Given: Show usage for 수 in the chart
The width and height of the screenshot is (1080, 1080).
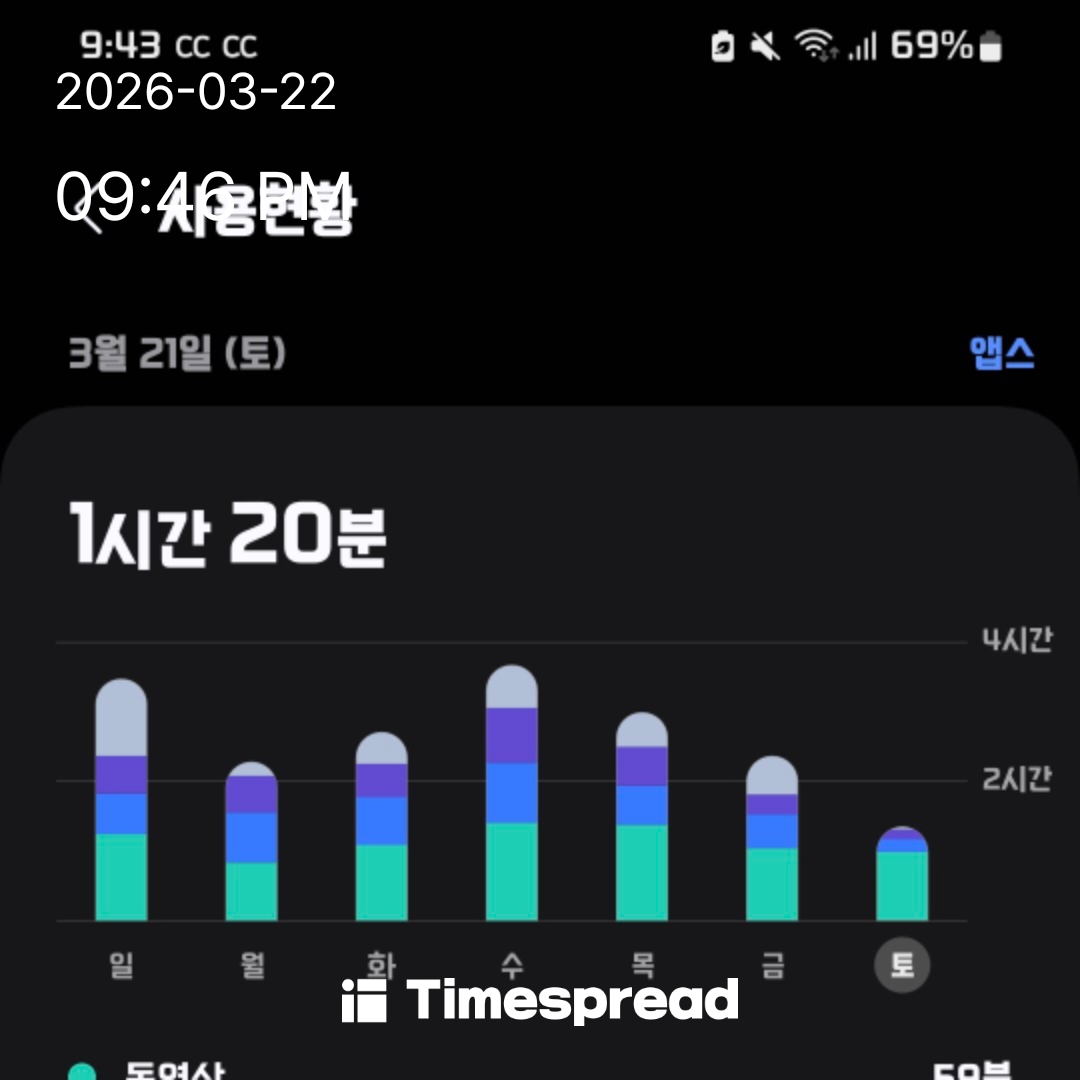Looking at the screenshot, I should tap(511, 793).
